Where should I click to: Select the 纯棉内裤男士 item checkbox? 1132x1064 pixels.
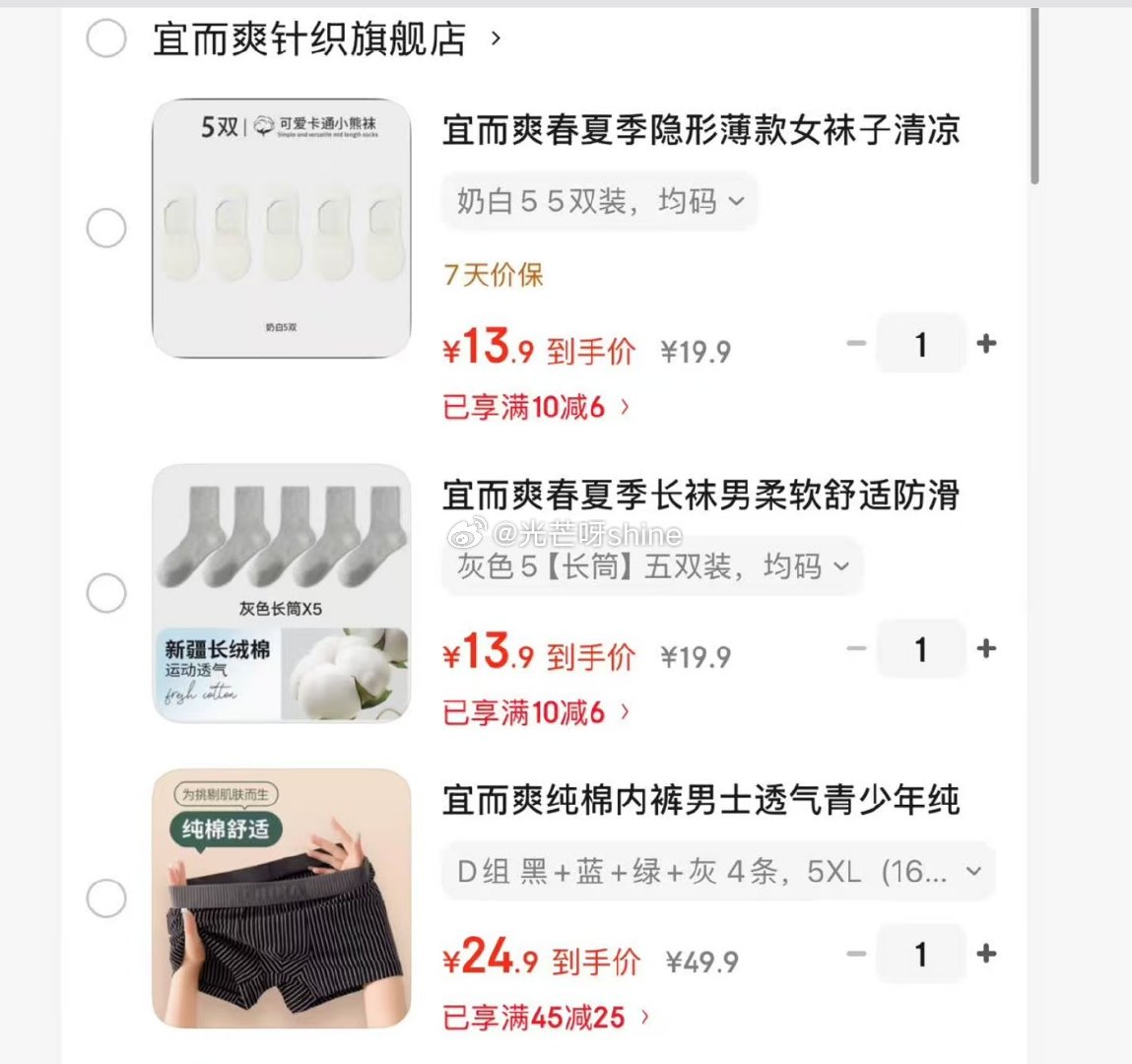106,898
